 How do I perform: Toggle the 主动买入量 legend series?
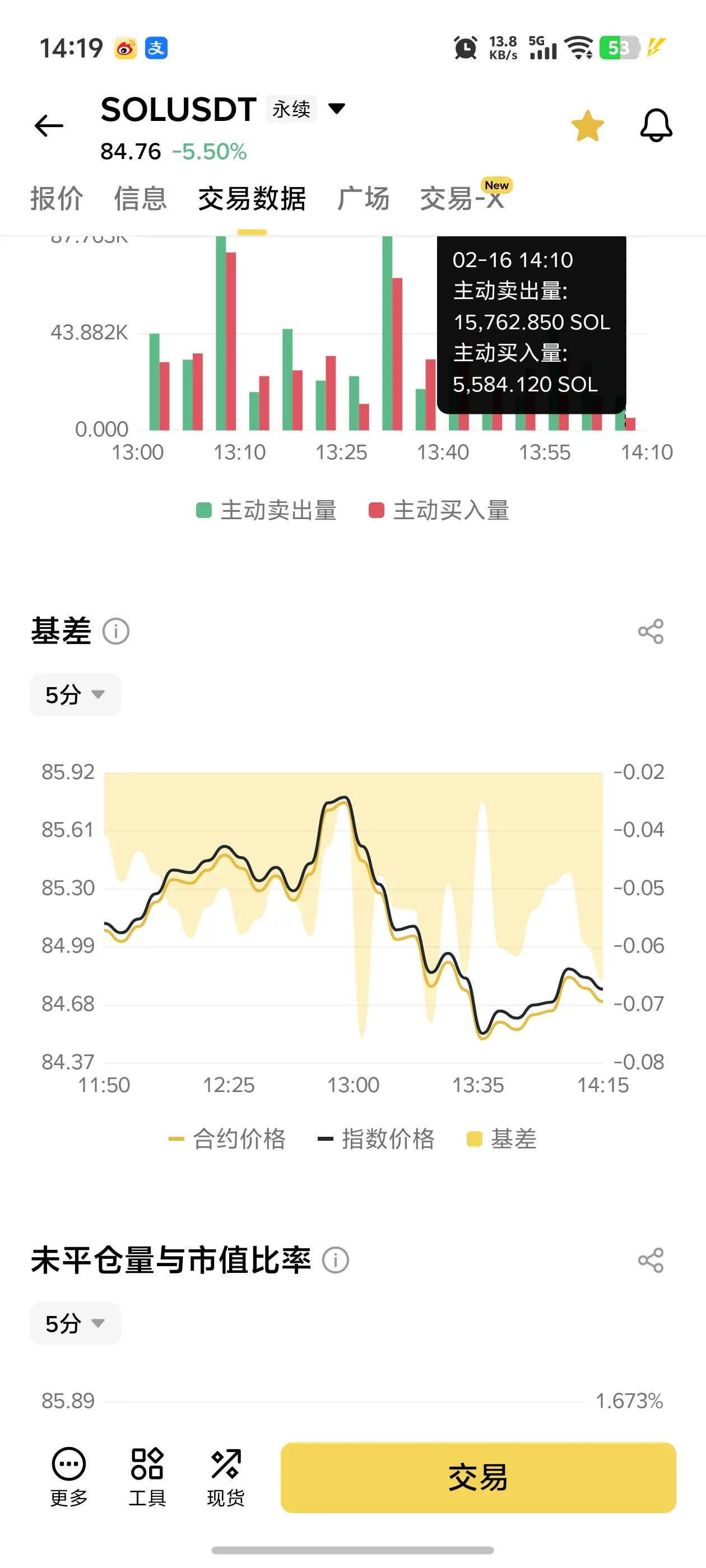(x=439, y=510)
